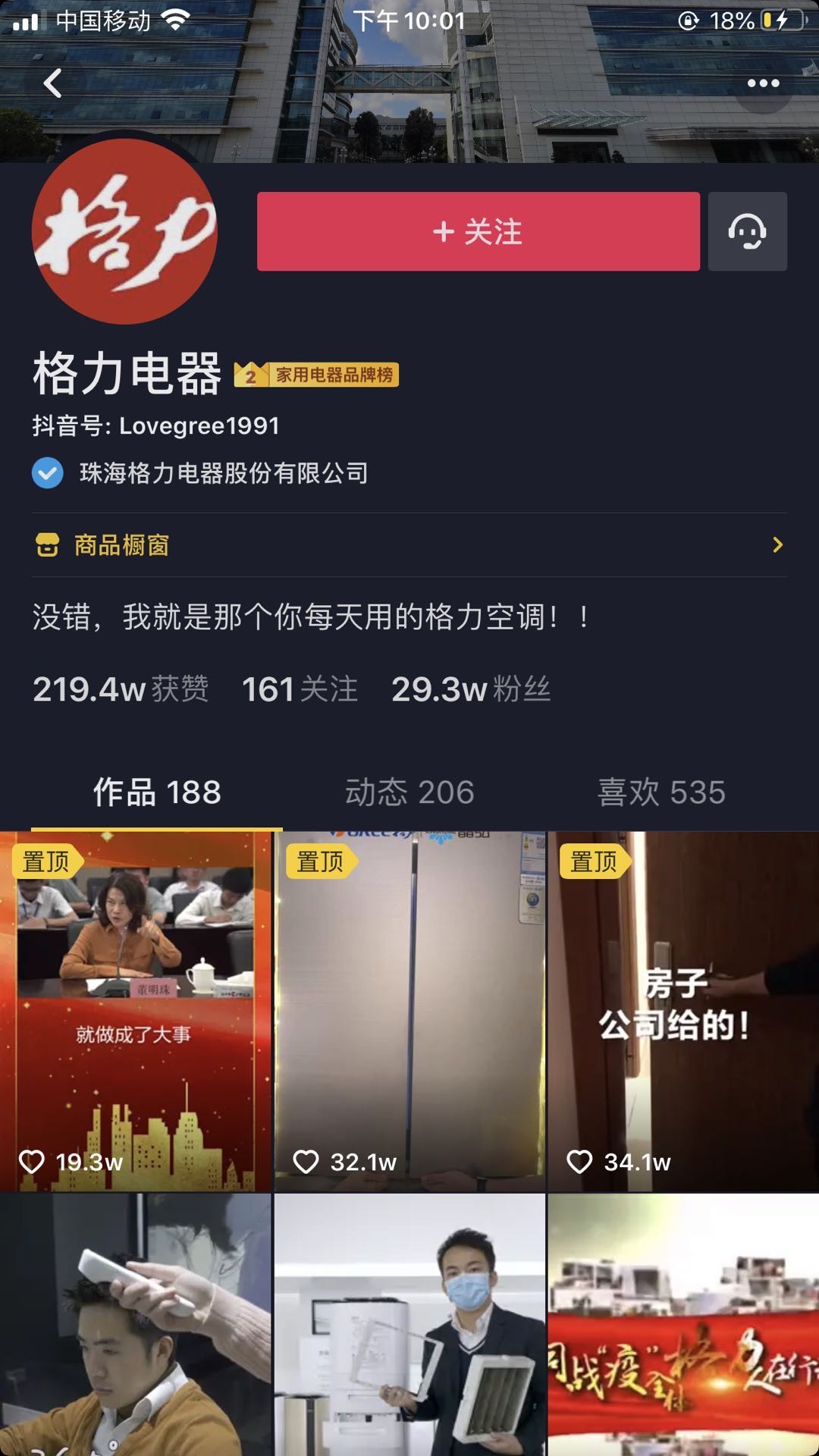
Task: Open the video of masked man holding filter
Action: coord(409,1324)
